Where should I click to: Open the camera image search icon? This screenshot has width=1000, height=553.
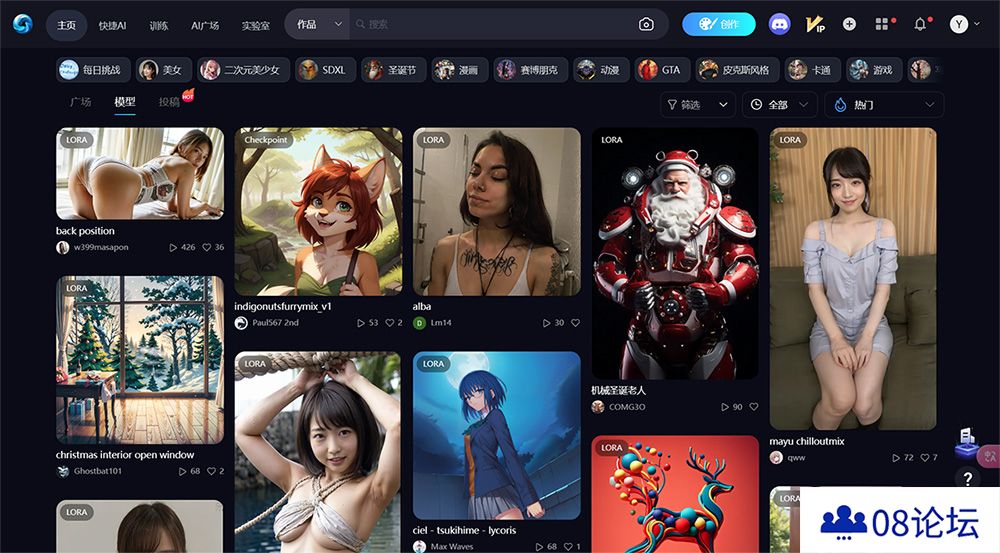pyautogui.click(x=646, y=24)
